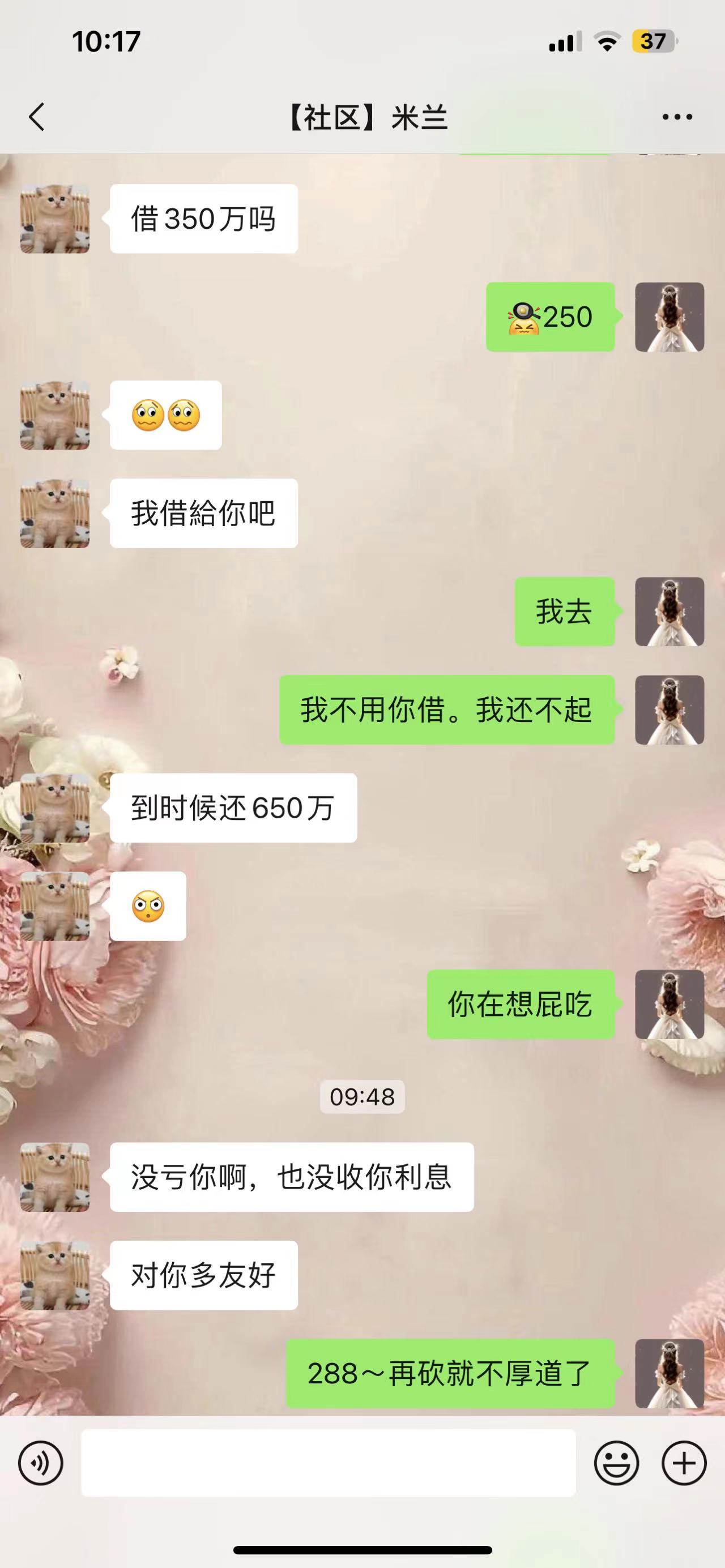Tap cat avatar next to 我借給你吧
725x1568 pixels.
tap(55, 513)
